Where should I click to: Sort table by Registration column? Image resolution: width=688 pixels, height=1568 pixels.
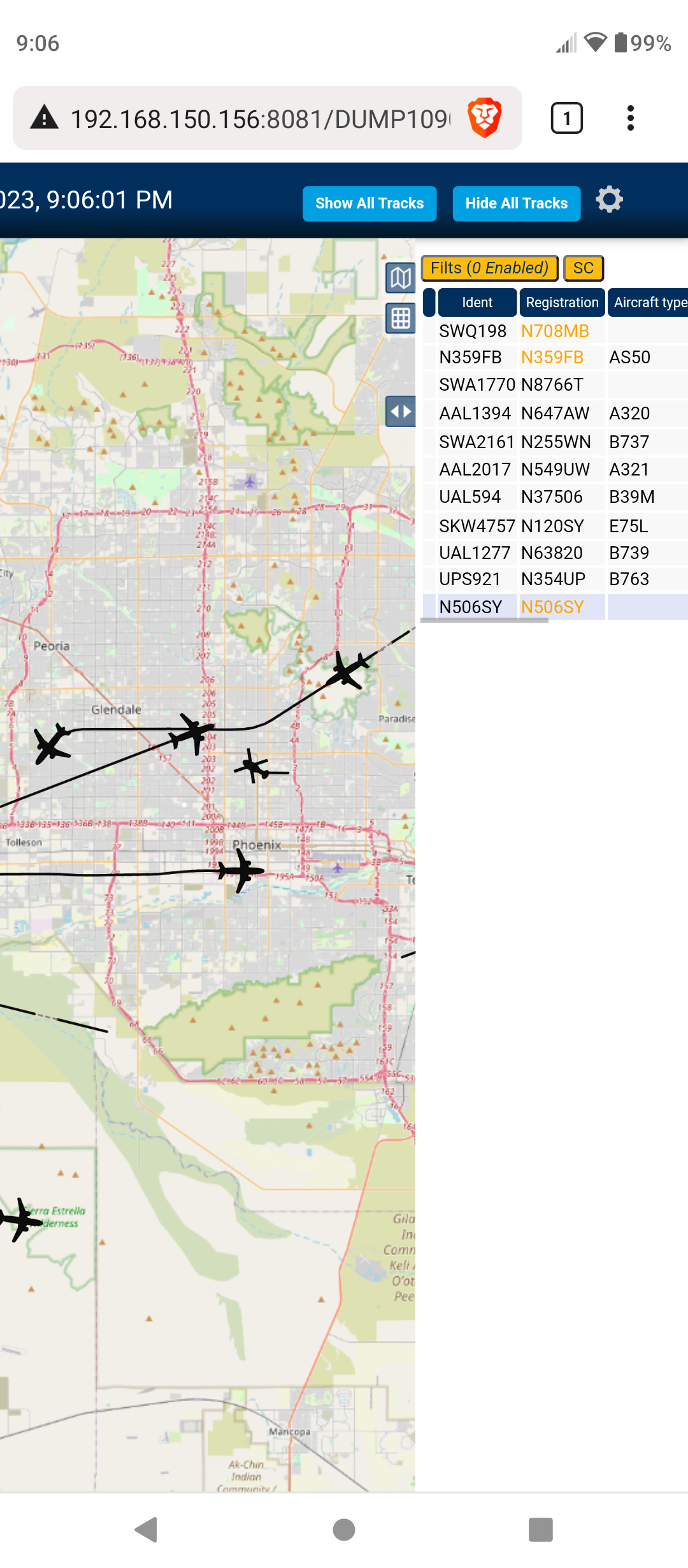562,303
